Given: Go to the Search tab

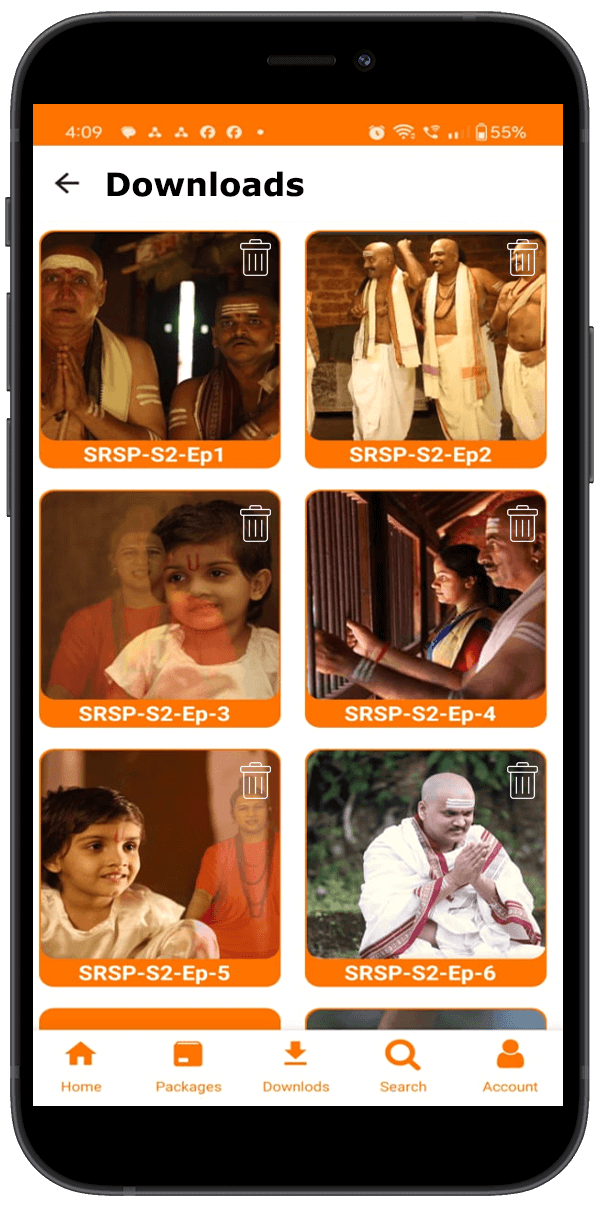Looking at the screenshot, I should 403,1067.
